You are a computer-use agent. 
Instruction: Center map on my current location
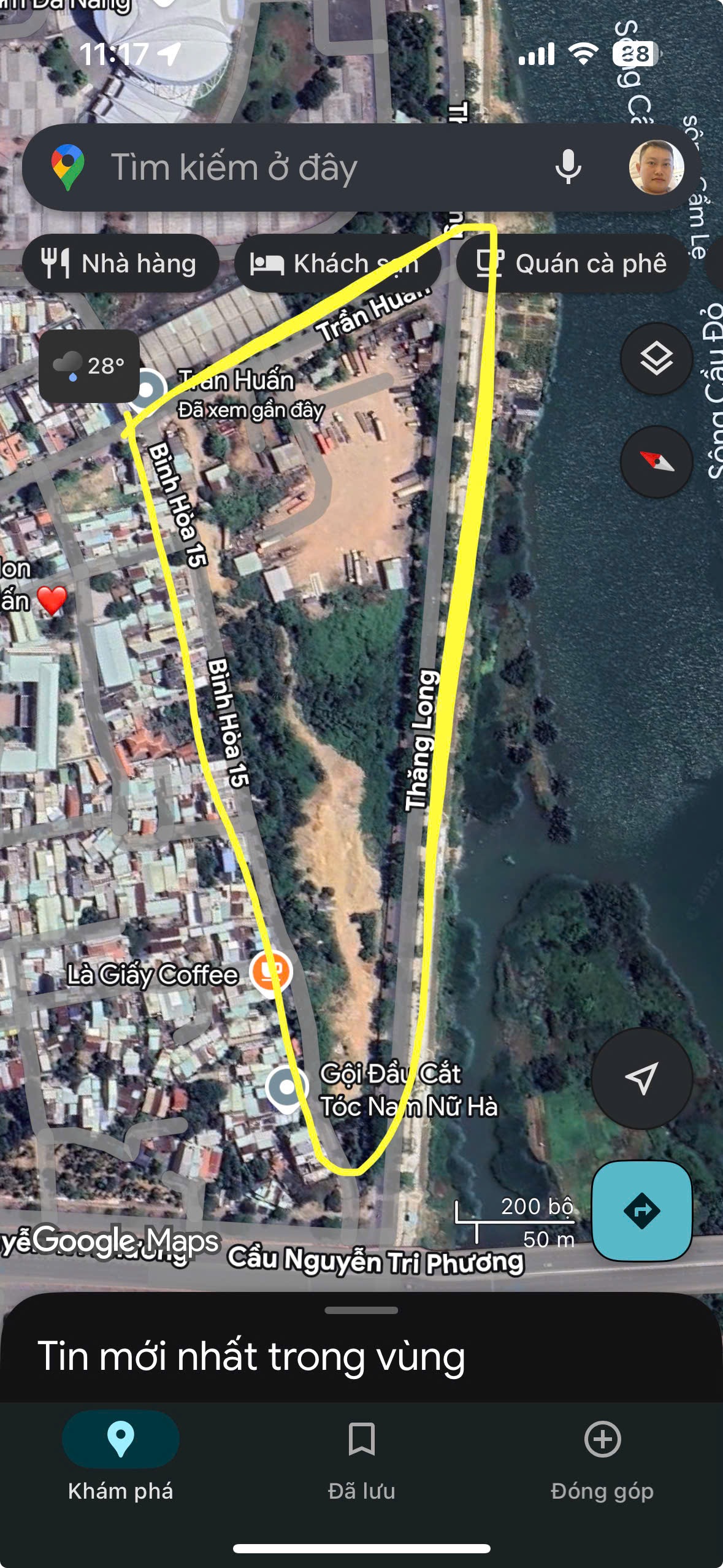(641, 1078)
